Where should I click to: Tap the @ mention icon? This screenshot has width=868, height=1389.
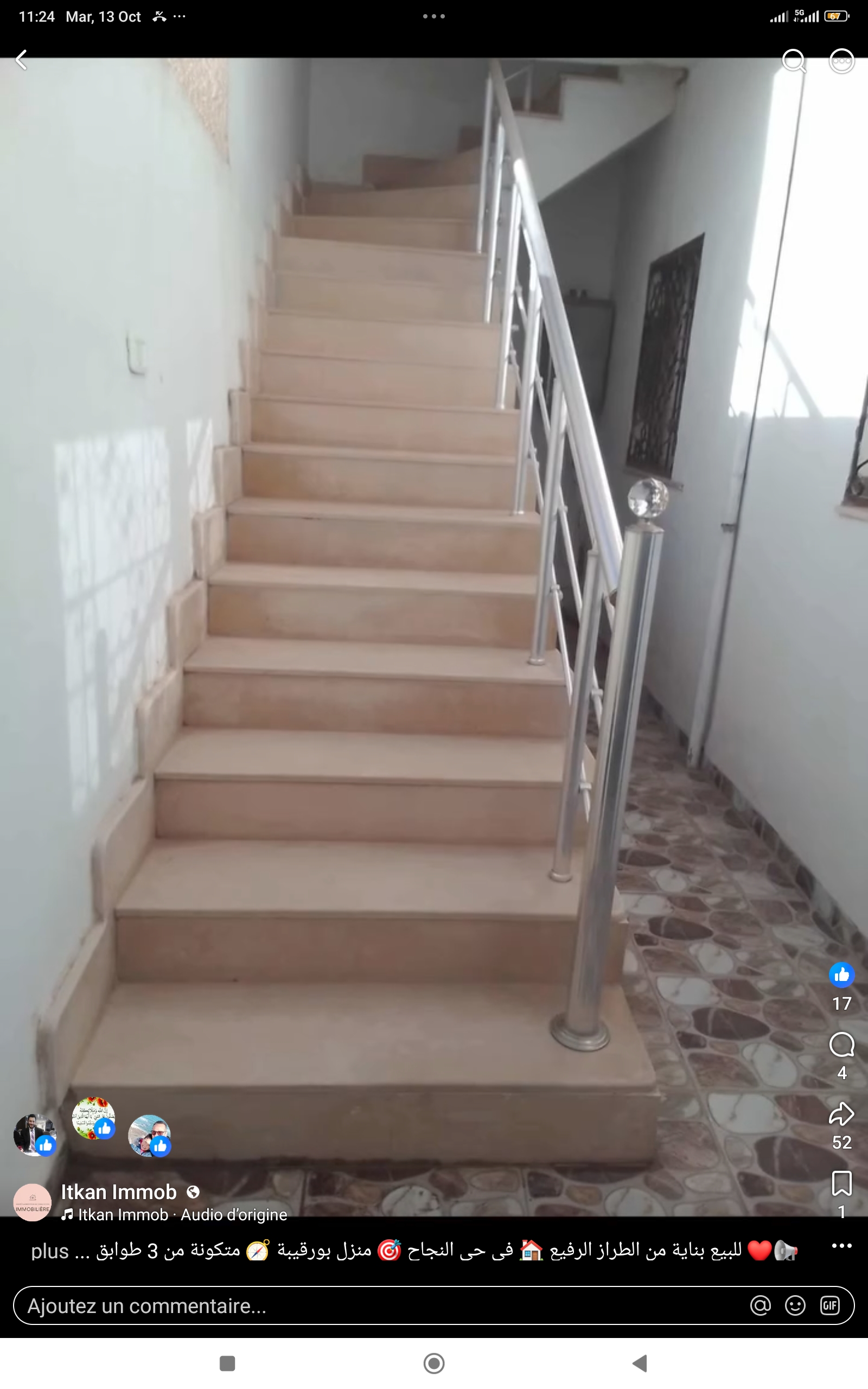[760, 1306]
